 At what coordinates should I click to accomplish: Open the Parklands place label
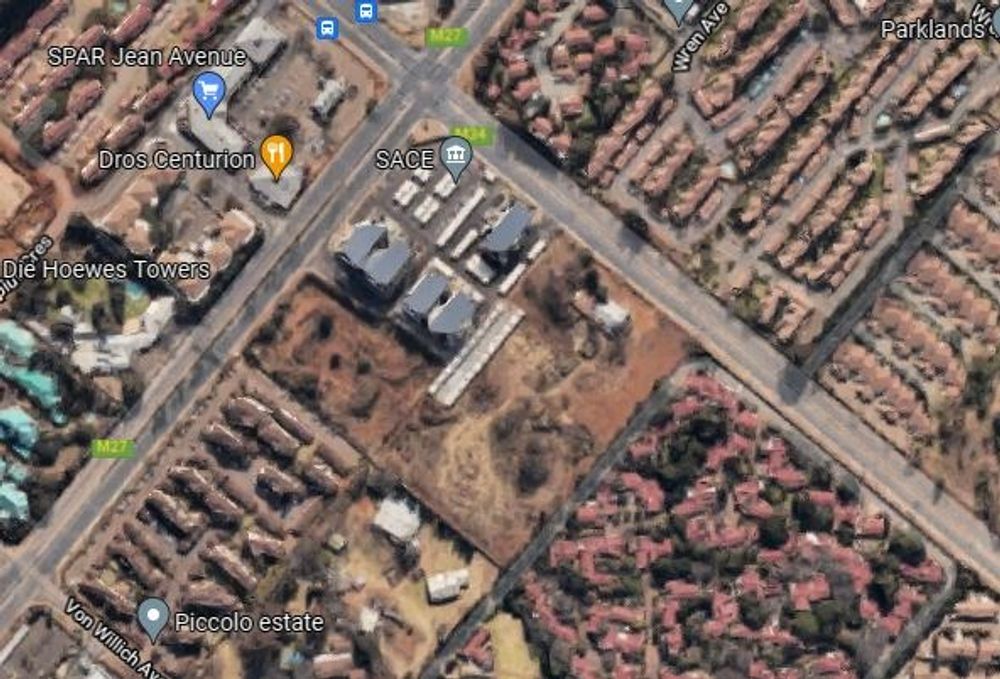[x=932, y=29]
